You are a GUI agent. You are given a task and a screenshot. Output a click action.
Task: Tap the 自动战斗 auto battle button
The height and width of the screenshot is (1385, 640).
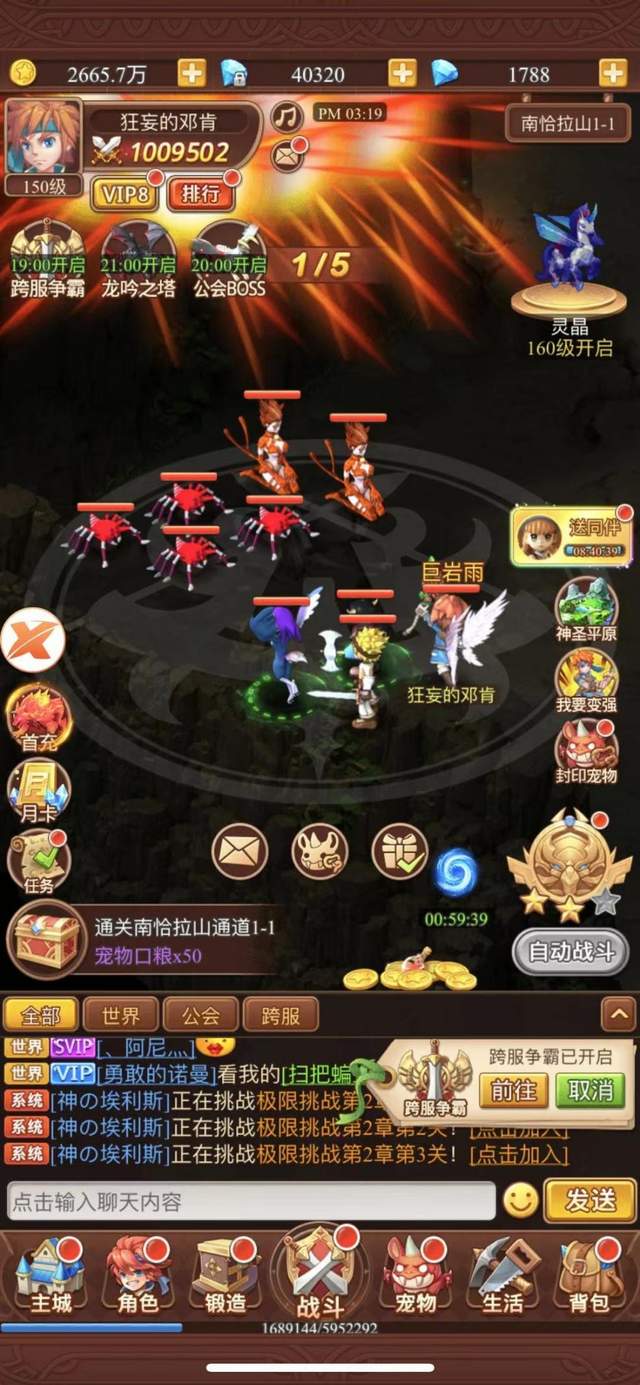(570, 951)
